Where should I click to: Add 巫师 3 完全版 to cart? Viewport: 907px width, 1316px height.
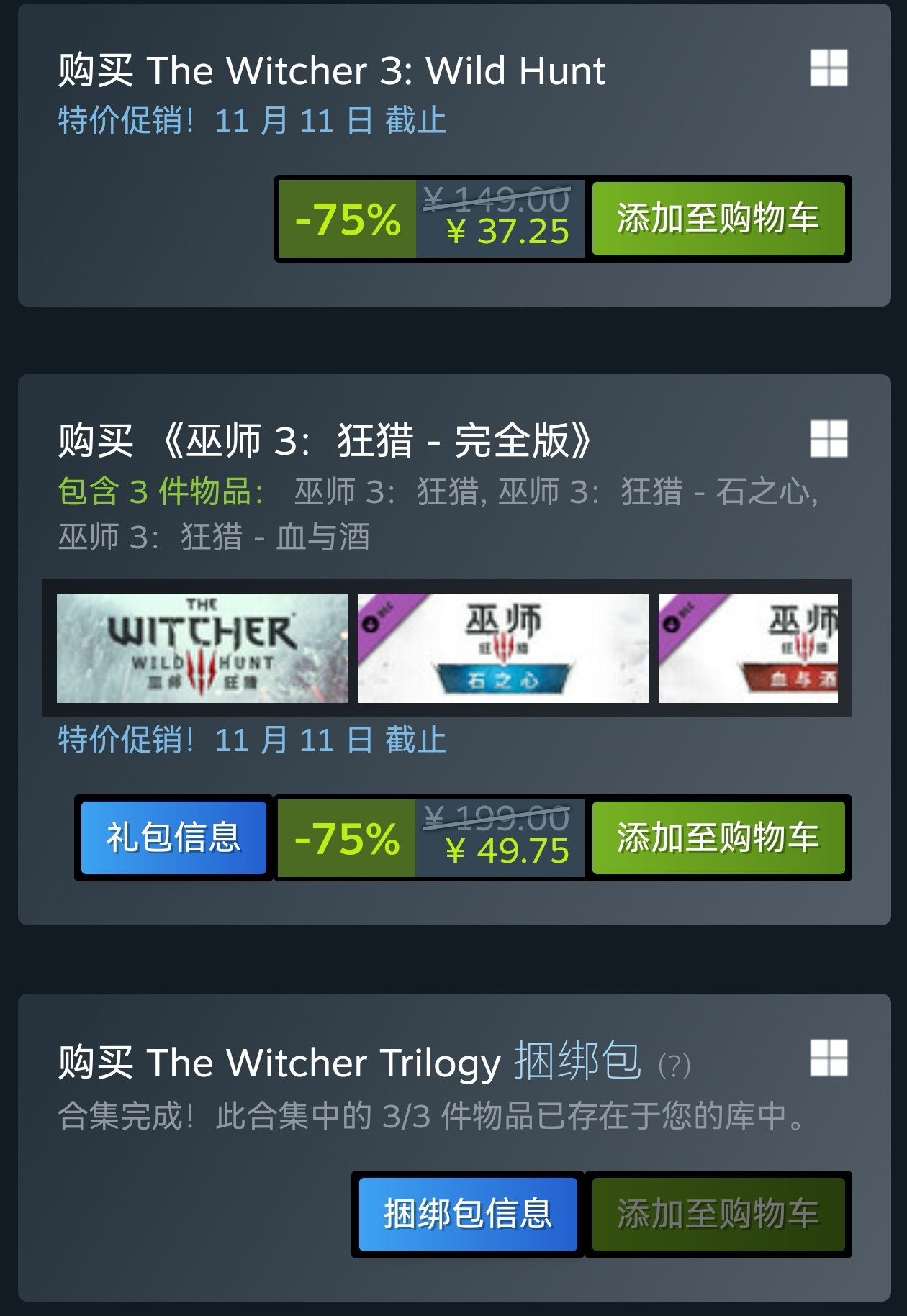pyautogui.click(x=718, y=838)
